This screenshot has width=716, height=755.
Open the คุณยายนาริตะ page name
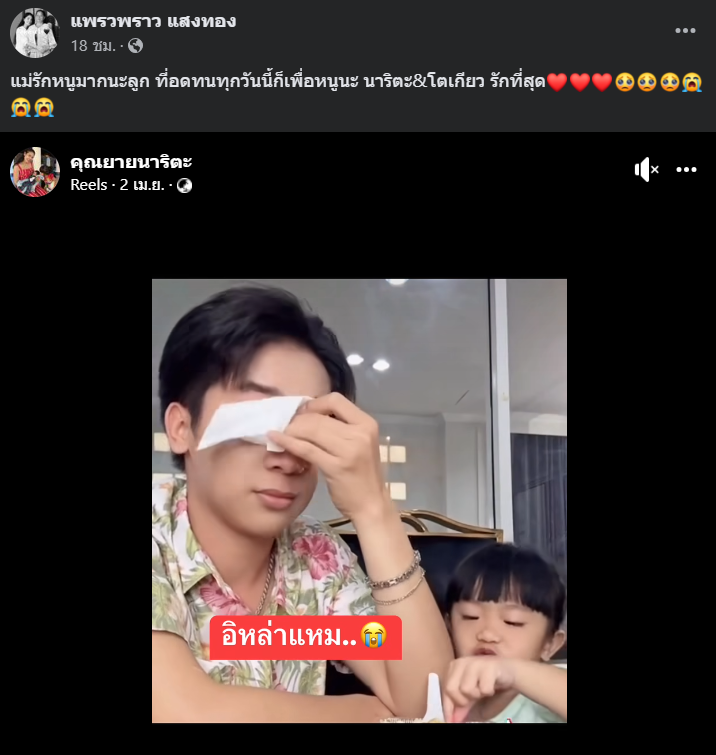point(130,161)
